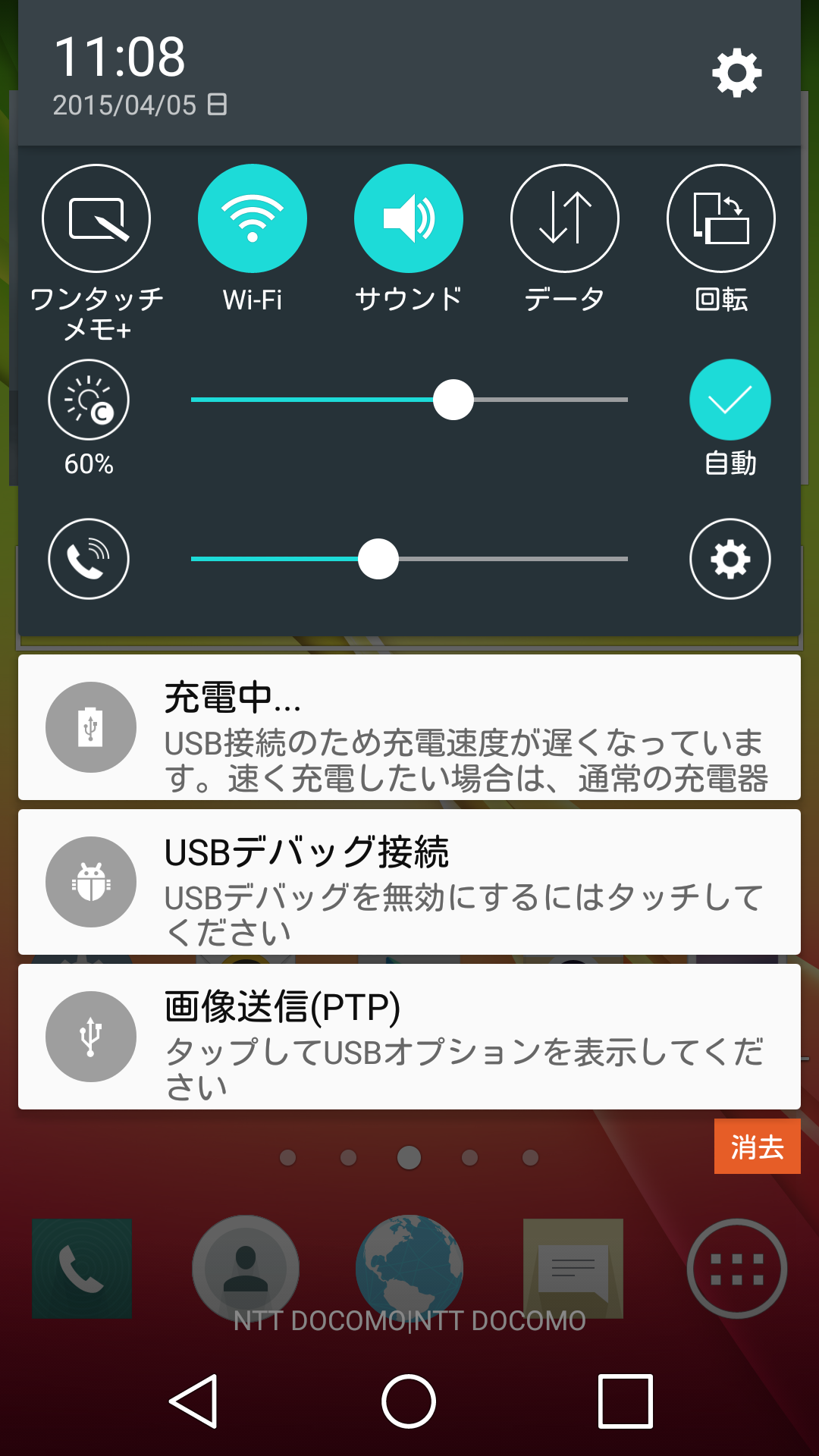Turn off Wi-Fi quick toggle
Screen dimensions: 819x1456
253,218
